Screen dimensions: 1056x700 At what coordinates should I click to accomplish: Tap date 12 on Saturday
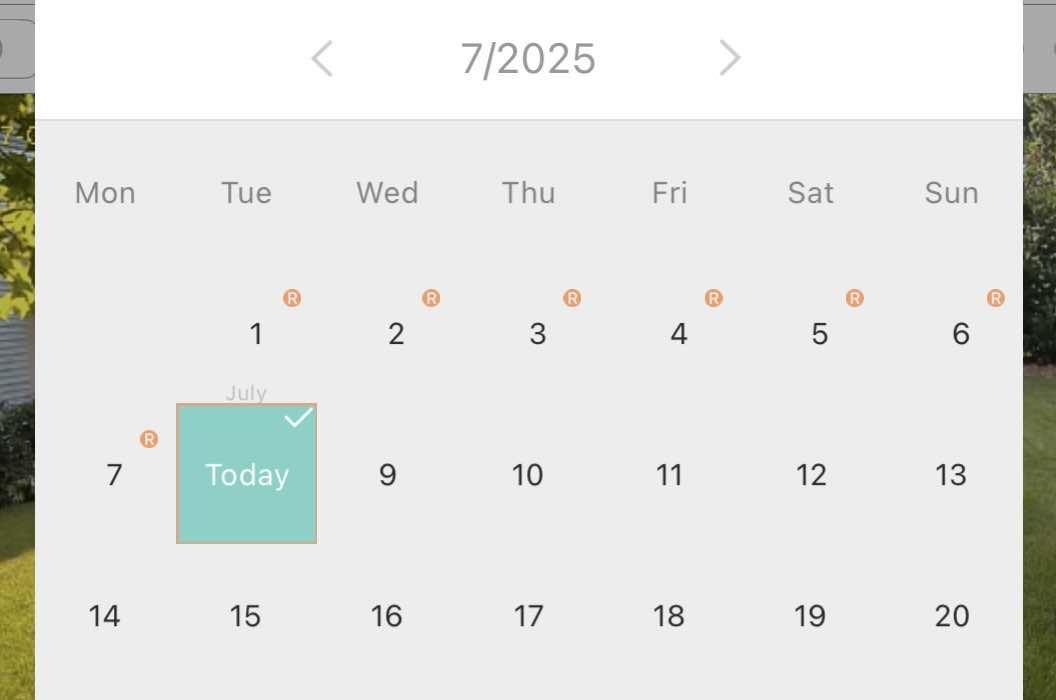pos(810,475)
